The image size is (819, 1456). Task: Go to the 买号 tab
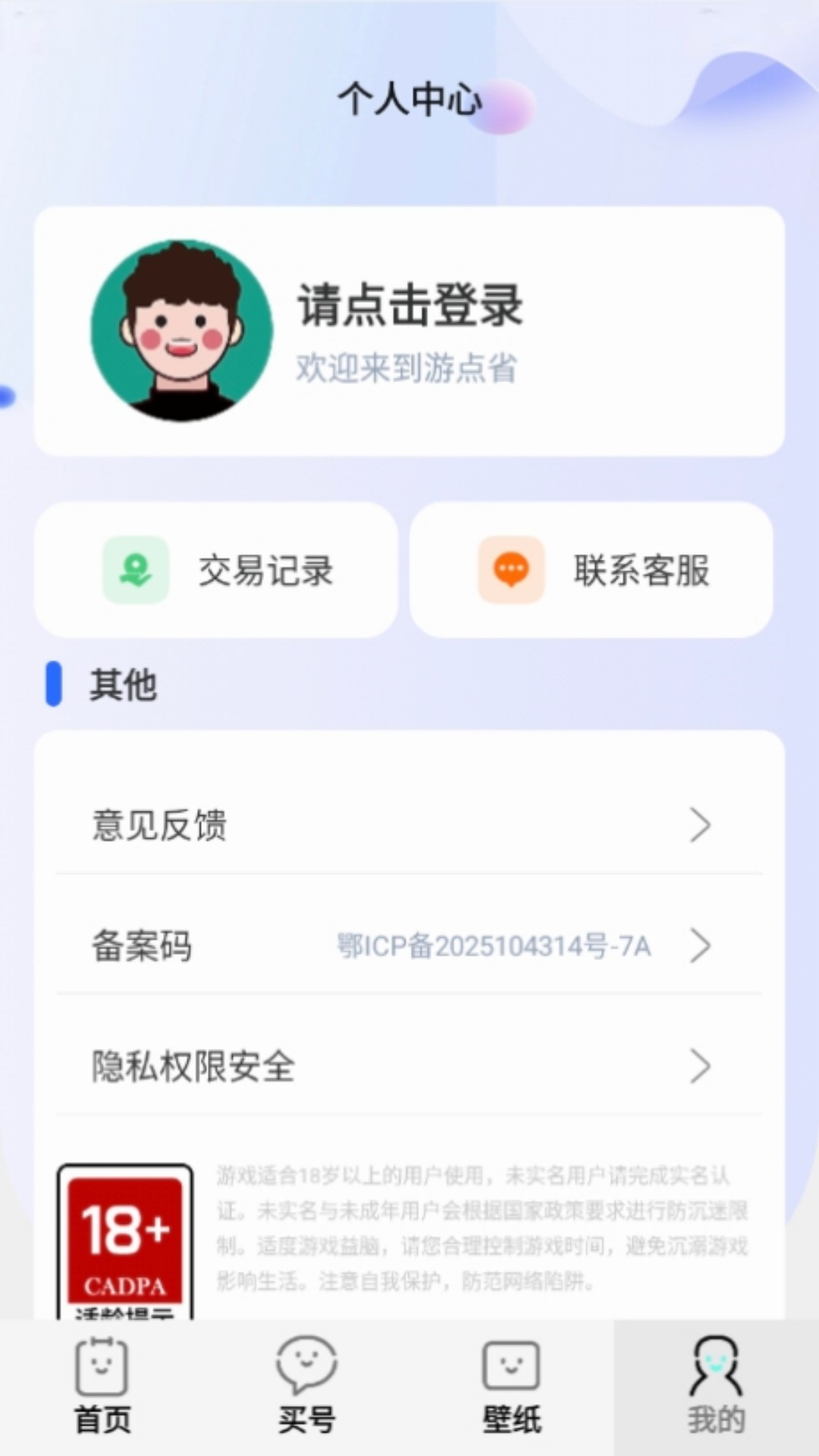[307, 1387]
